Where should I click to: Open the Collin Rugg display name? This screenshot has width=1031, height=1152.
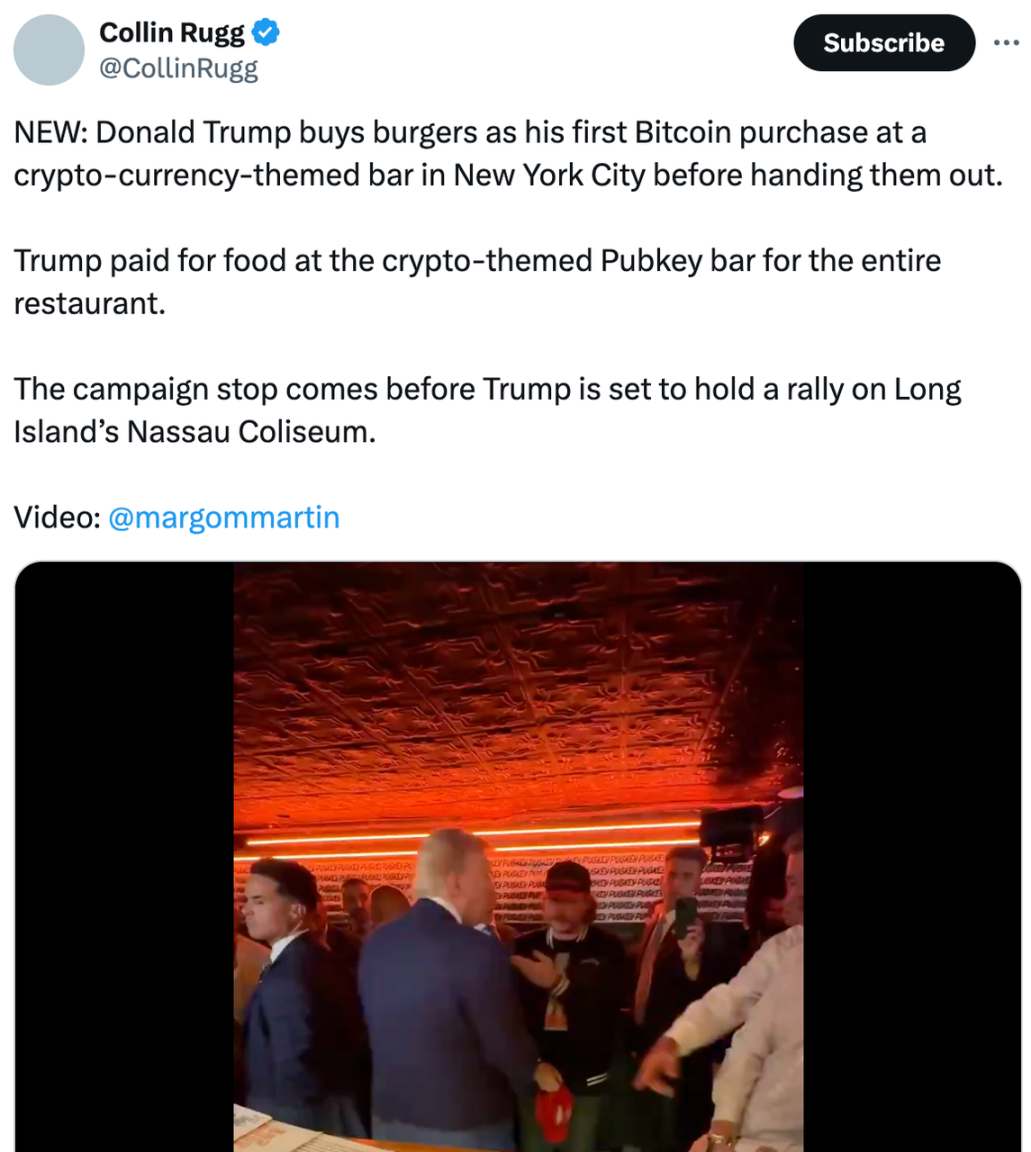[x=171, y=33]
